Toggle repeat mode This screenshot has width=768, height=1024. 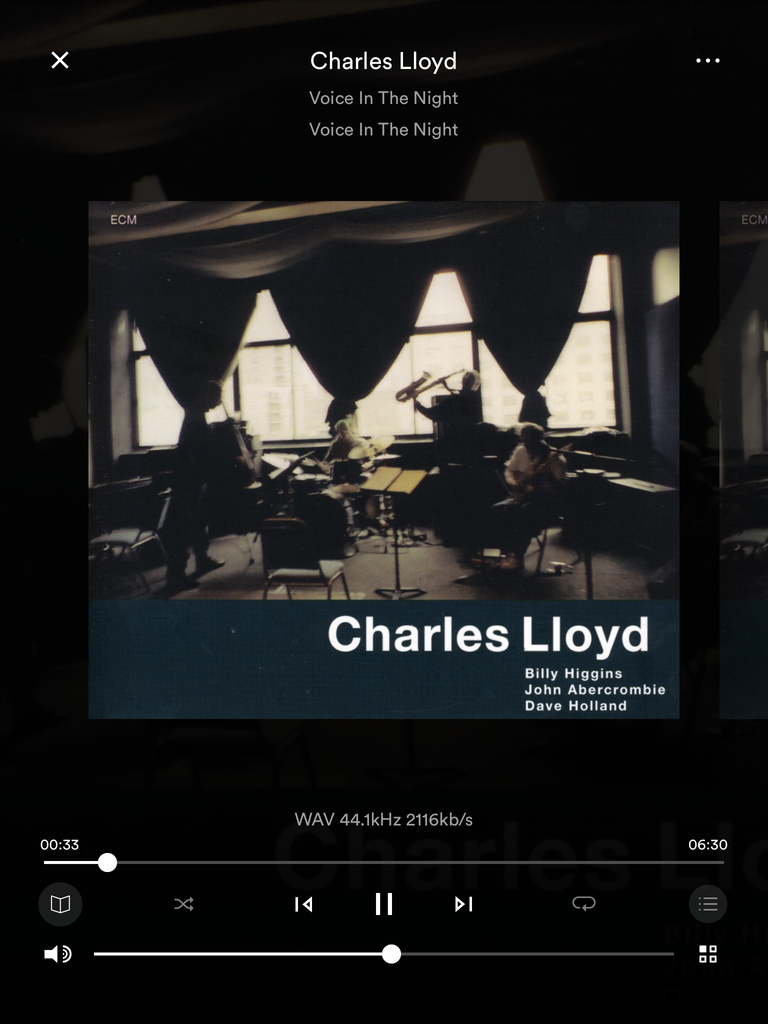coord(584,904)
